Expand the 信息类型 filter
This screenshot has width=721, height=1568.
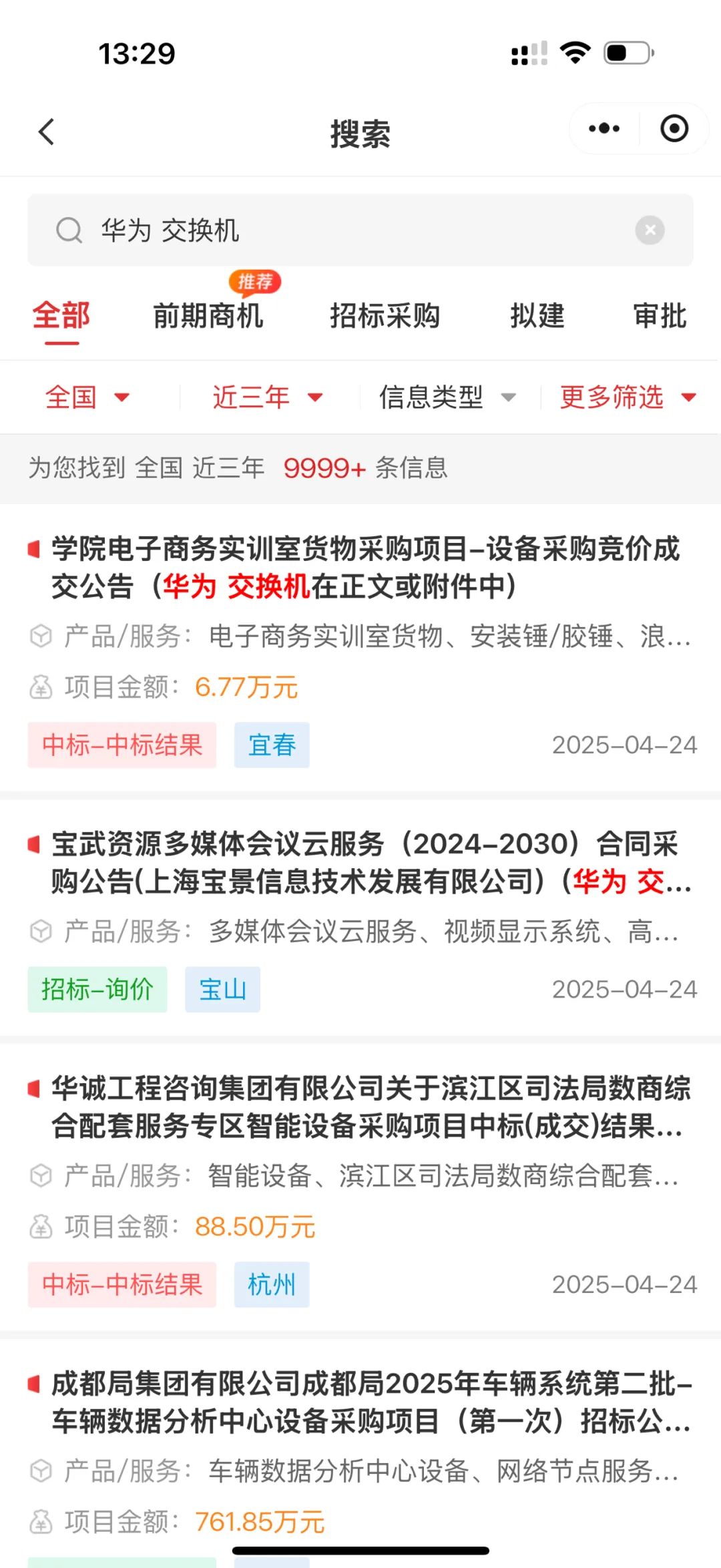click(447, 397)
